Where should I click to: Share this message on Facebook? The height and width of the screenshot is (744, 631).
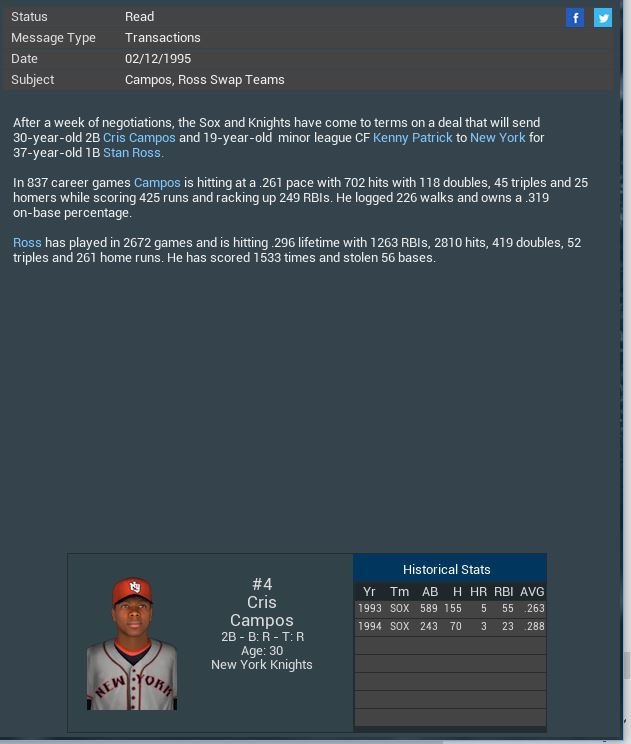[575, 17]
